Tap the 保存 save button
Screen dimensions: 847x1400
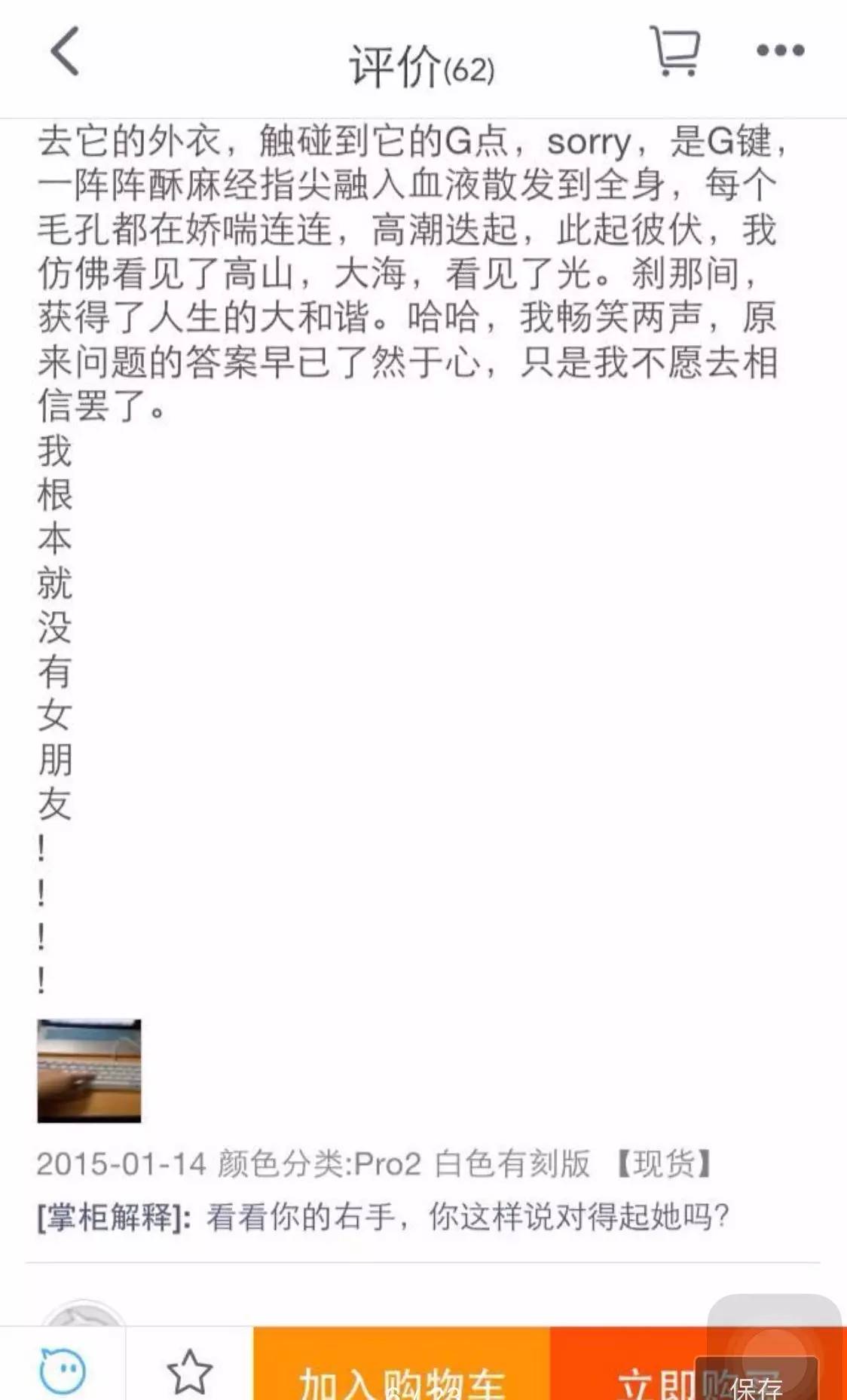tap(756, 1385)
